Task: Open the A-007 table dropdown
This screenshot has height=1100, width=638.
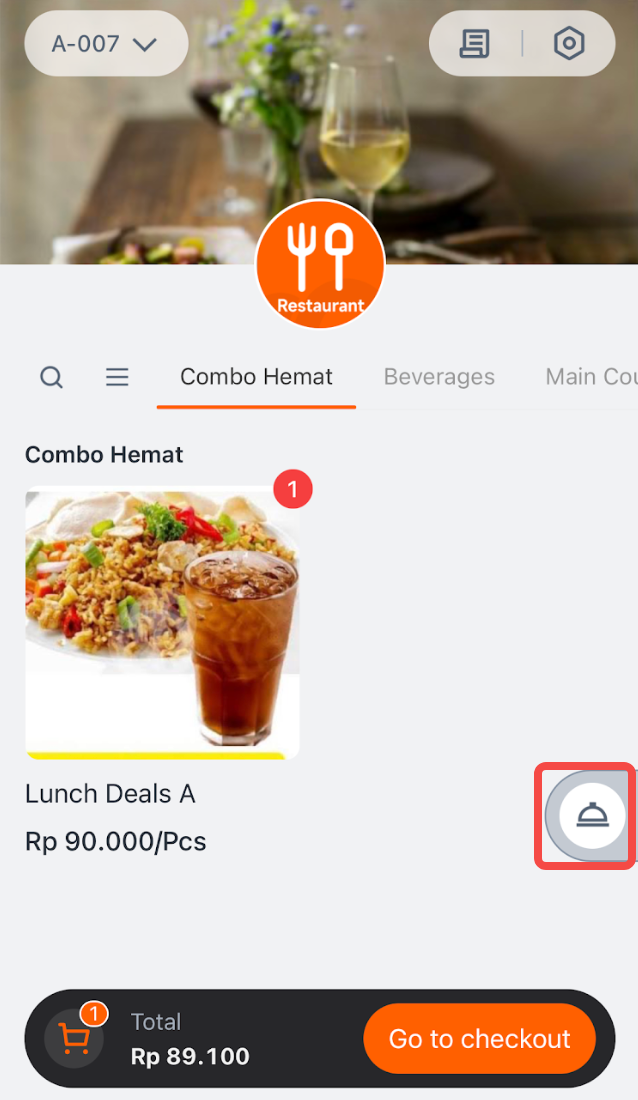Action: [x=106, y=44]
